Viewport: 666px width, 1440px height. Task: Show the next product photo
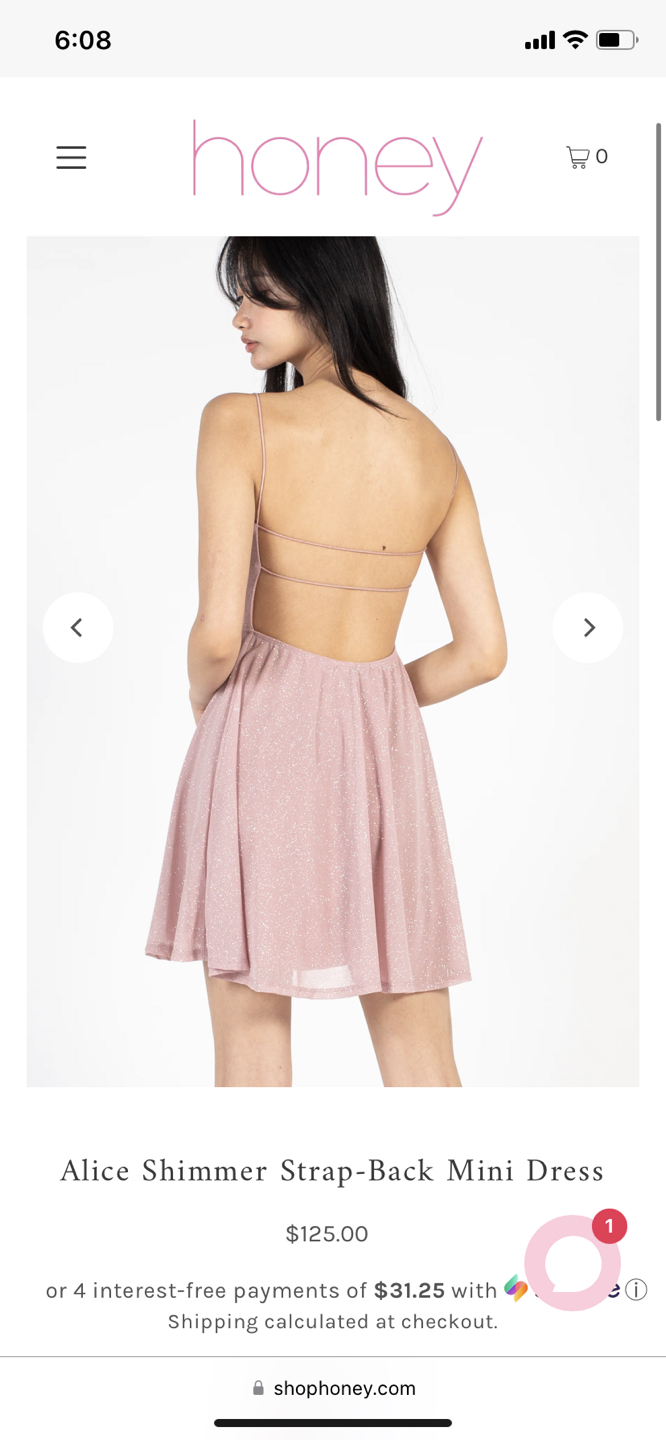pyautogui.click(x=588, y=628)
